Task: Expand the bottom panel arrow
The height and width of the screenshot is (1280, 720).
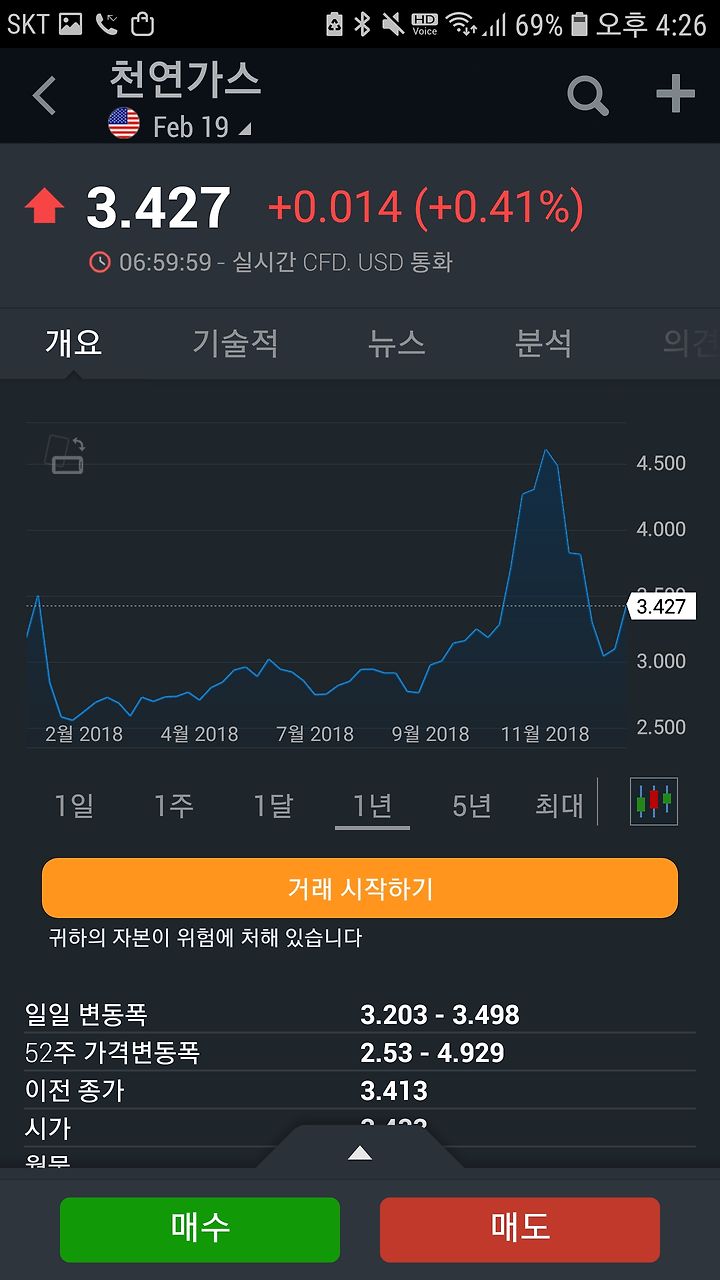Action: tap(360, 1153)
